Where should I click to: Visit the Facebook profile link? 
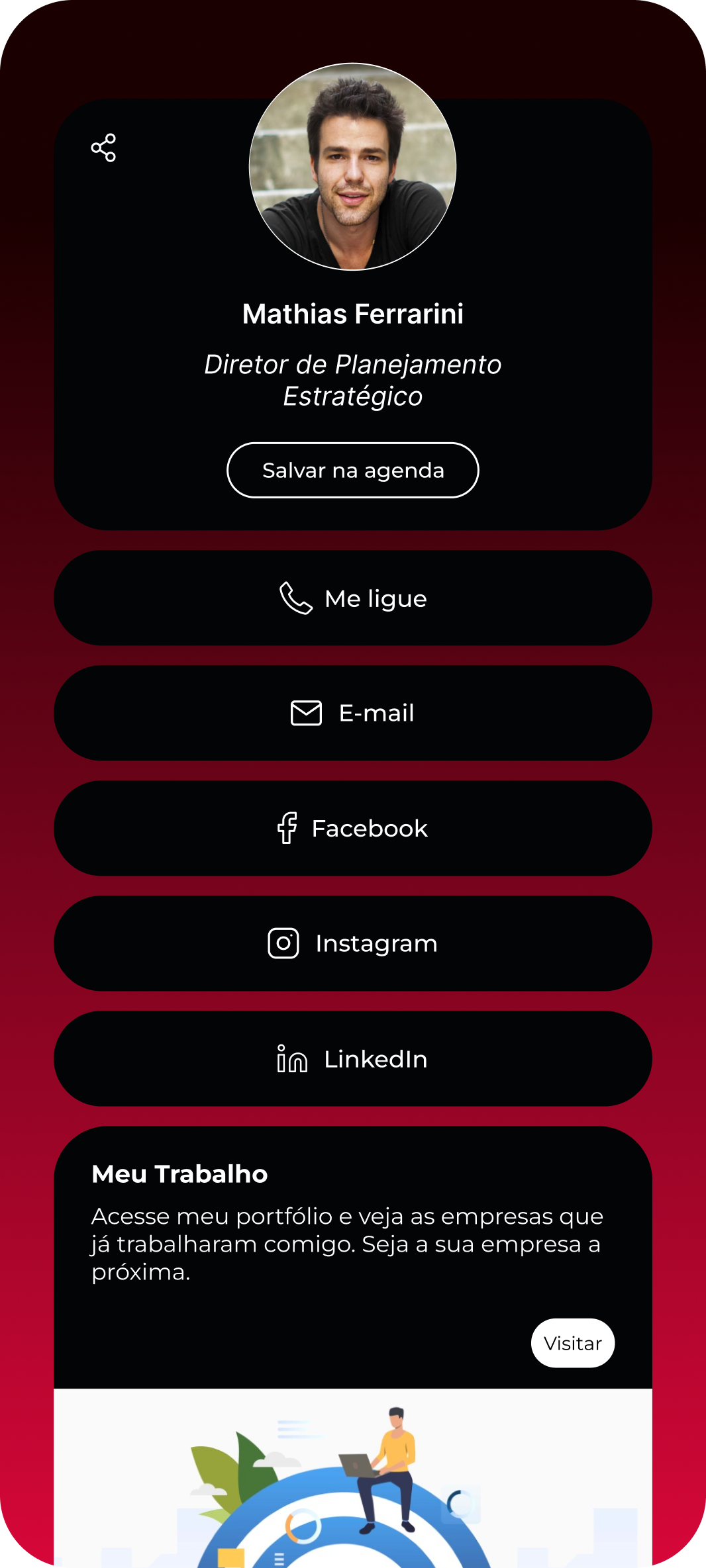[352, 828]
